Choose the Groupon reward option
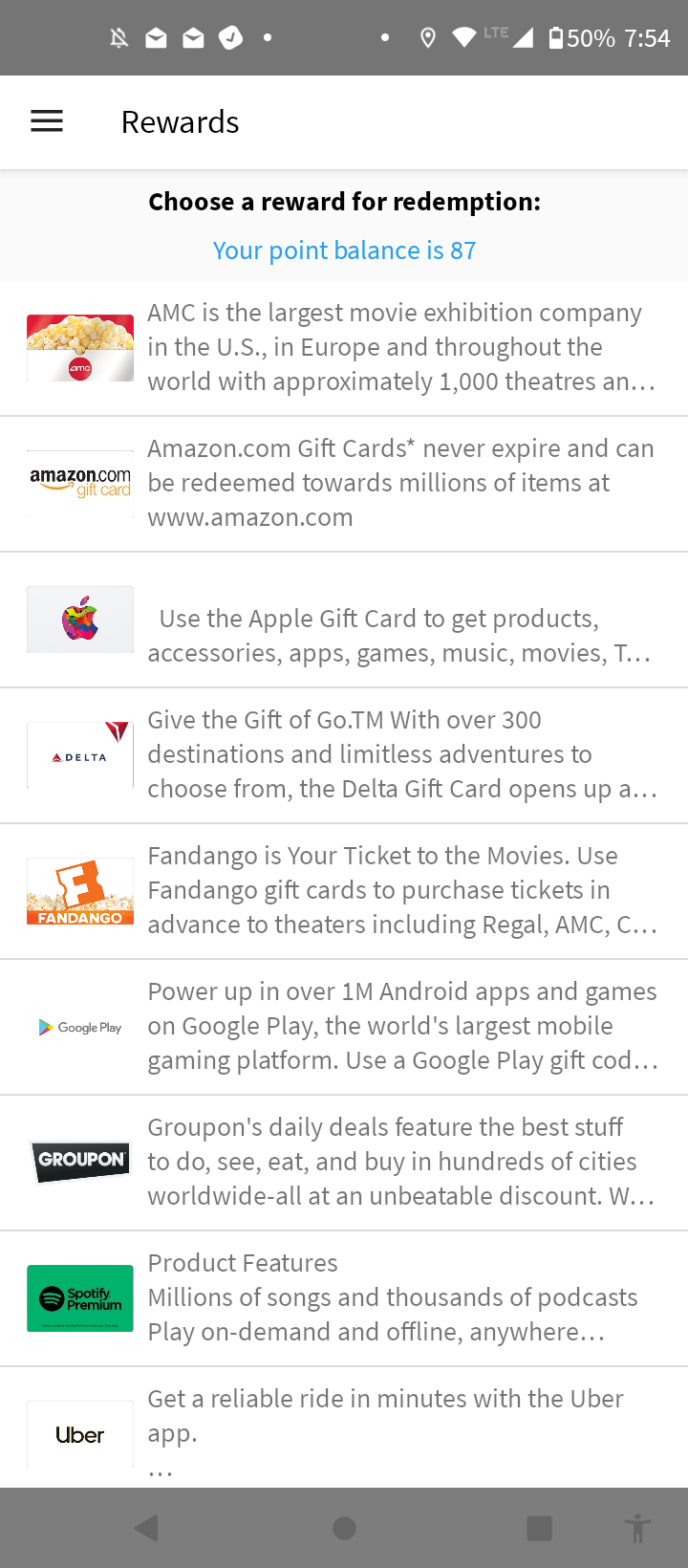688x1568 pixels. [344, 1163]
